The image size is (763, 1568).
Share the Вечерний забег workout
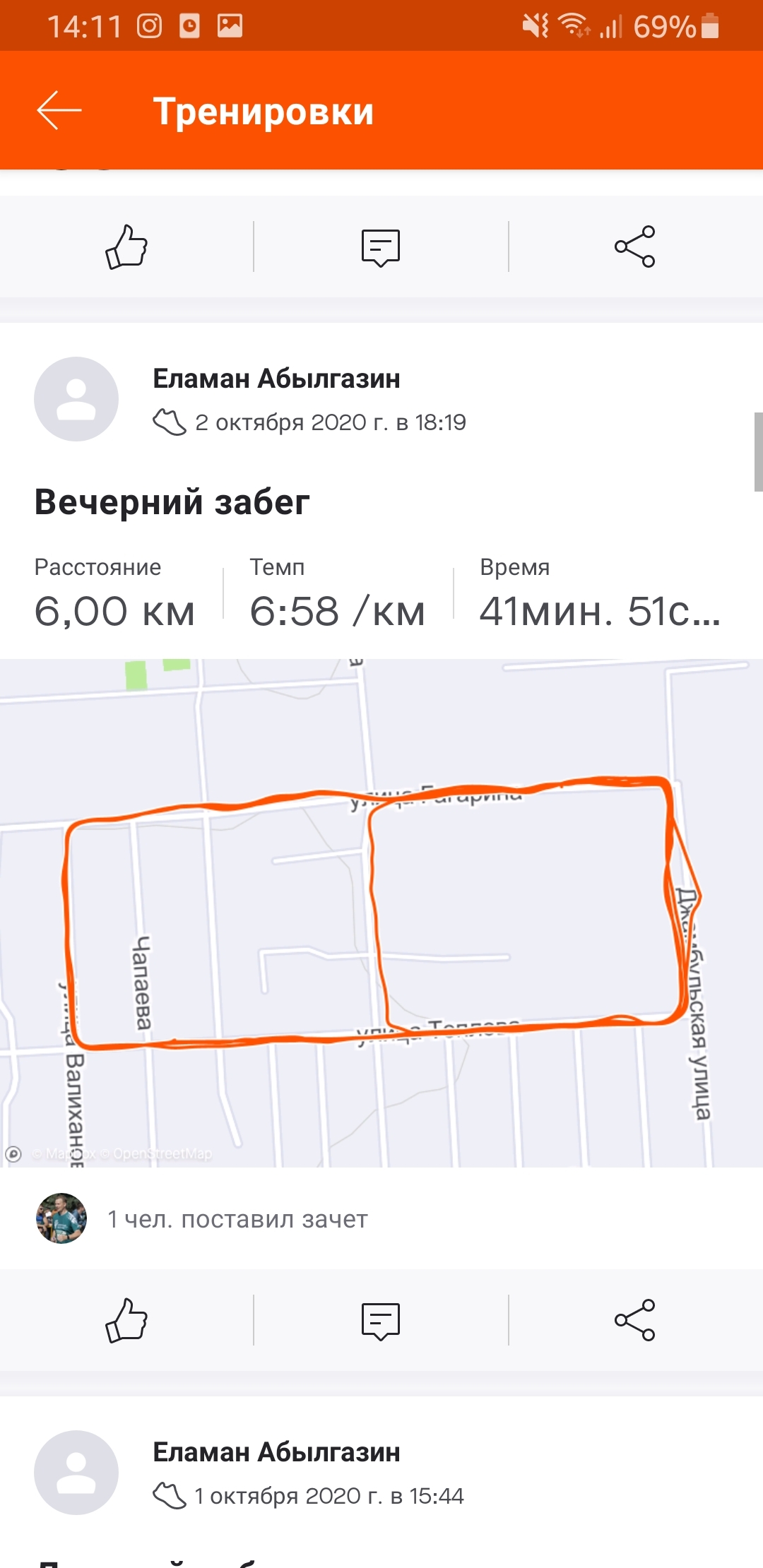[634, 1320]
